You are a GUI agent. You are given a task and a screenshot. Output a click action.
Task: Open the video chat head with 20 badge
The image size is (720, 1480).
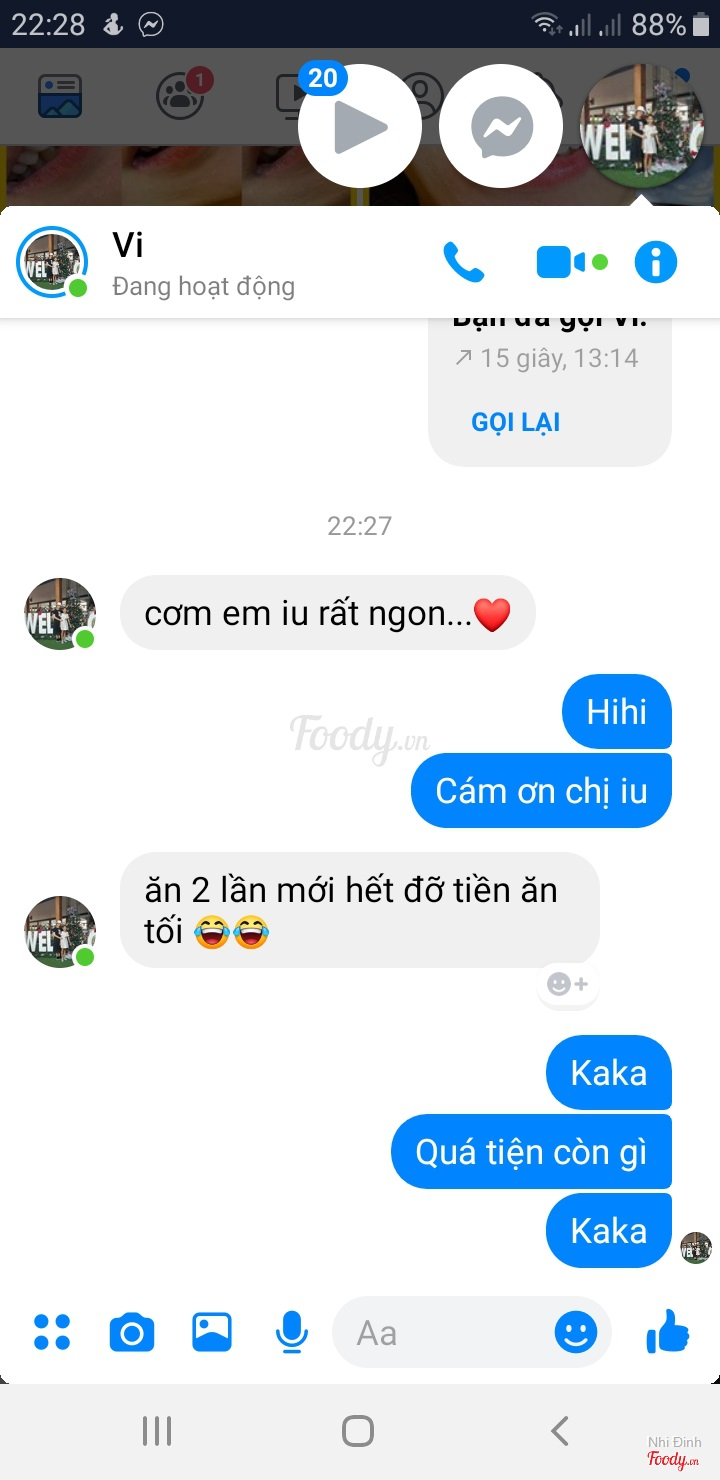[359, 126]
